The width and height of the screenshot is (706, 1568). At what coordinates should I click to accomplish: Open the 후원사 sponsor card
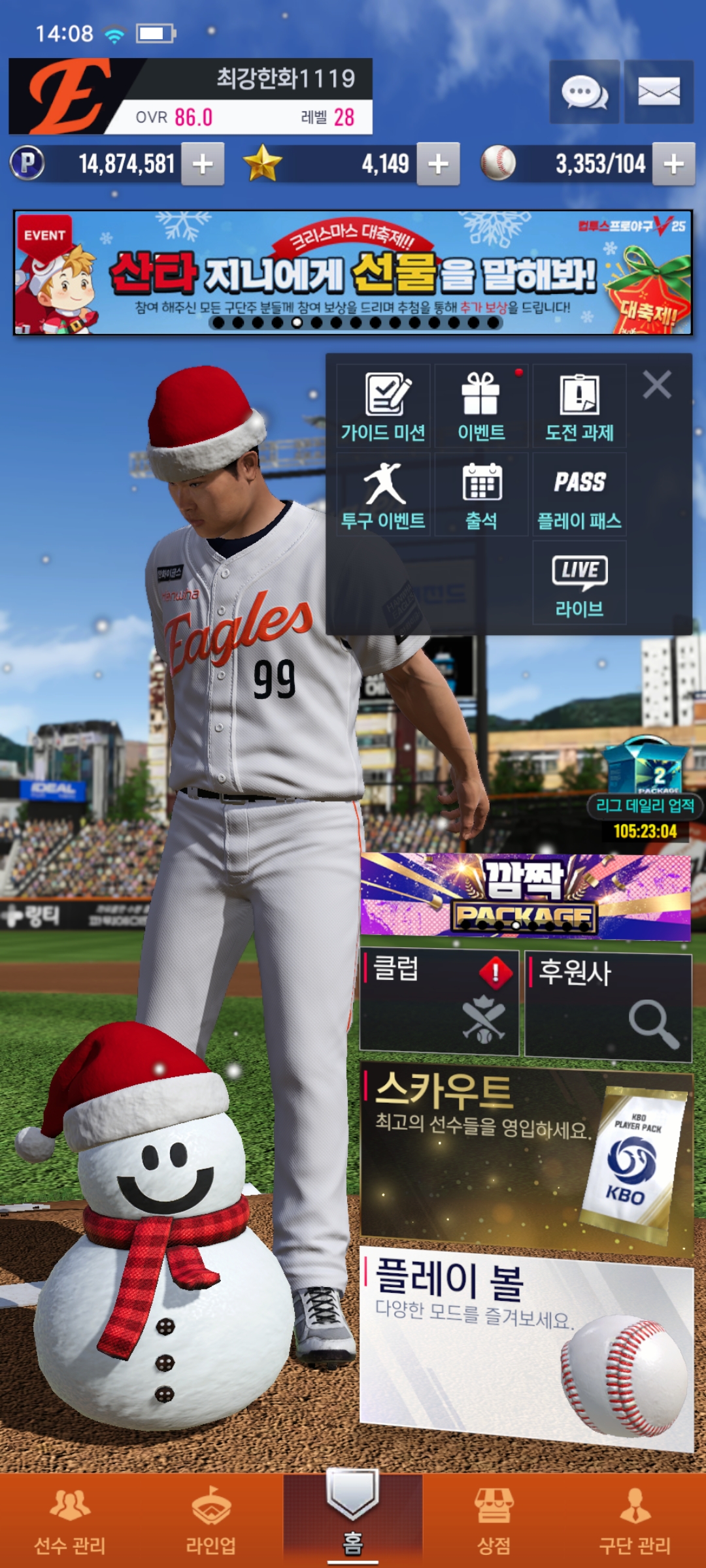pyautogui.click(x=608, y=1005)
